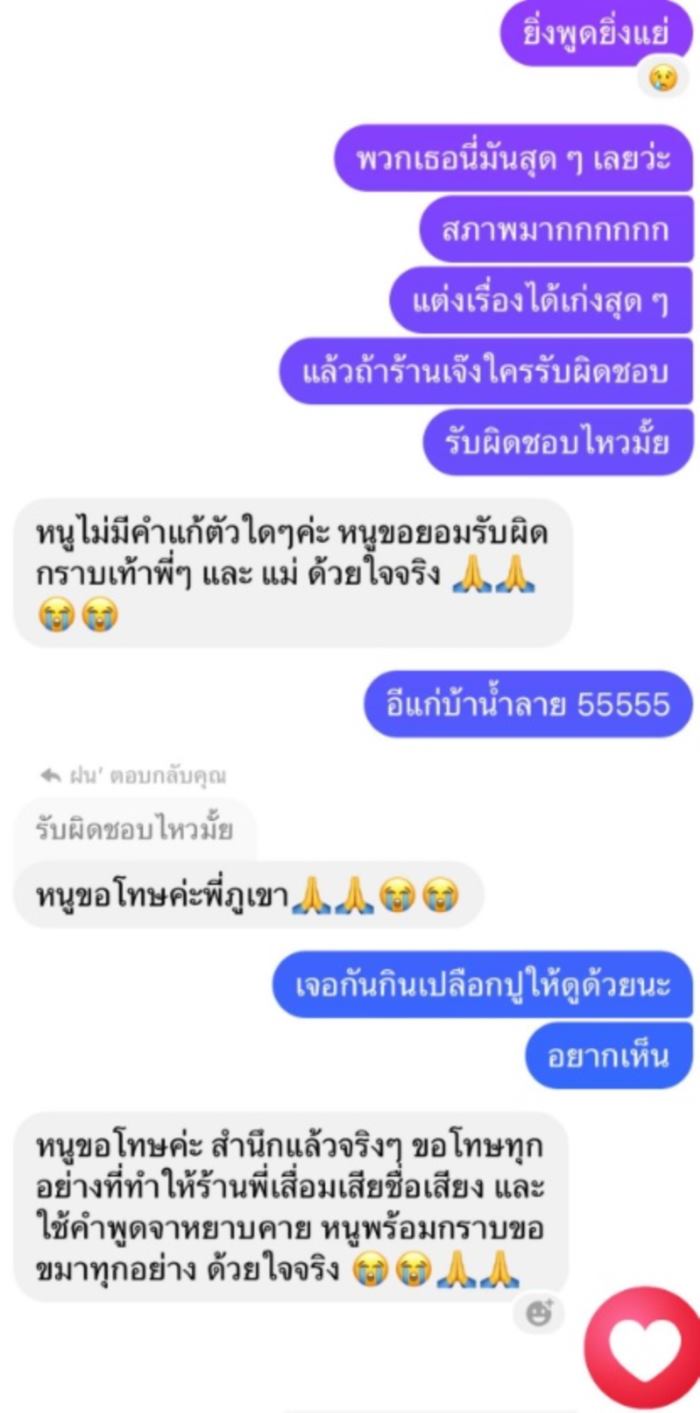The width and height of the screenshot is (700, 1413).
Task: Open the quoted reply "รับผิดชอบไหวมั้ย"
Action: pyautogui.click(x=135, y=828)
